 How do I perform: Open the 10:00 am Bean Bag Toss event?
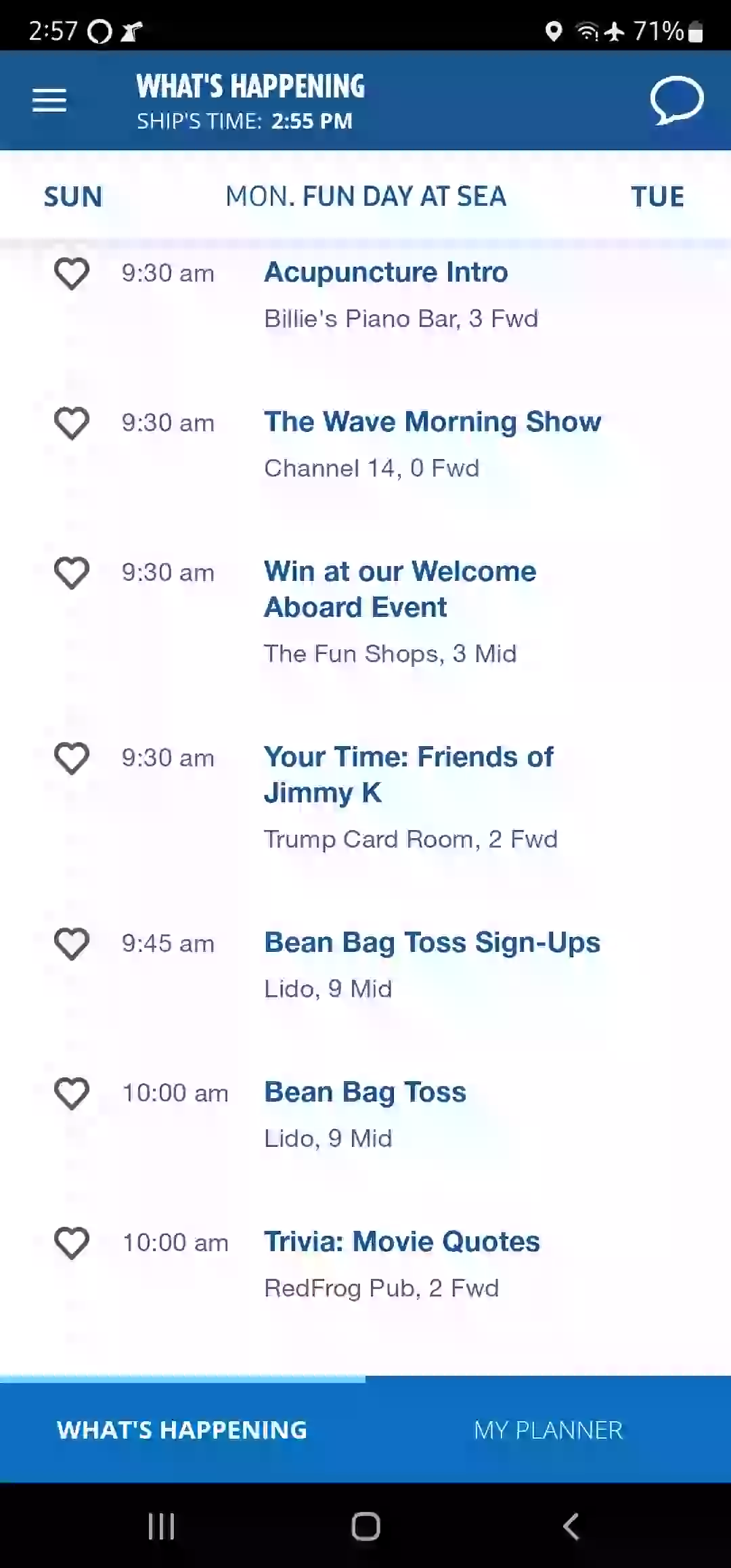(x=365, y=1092)
